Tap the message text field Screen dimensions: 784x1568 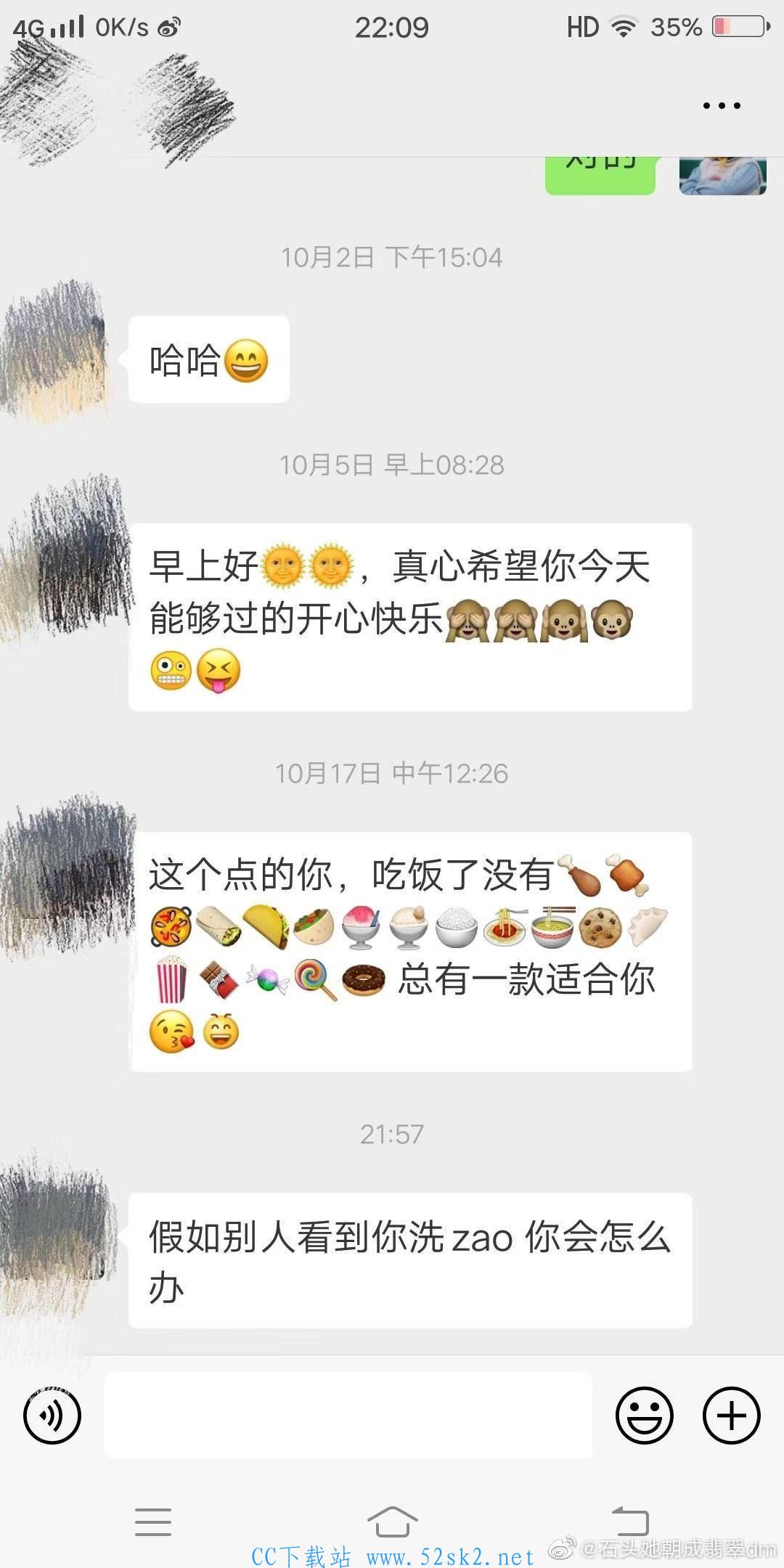tap(348, 1415)
